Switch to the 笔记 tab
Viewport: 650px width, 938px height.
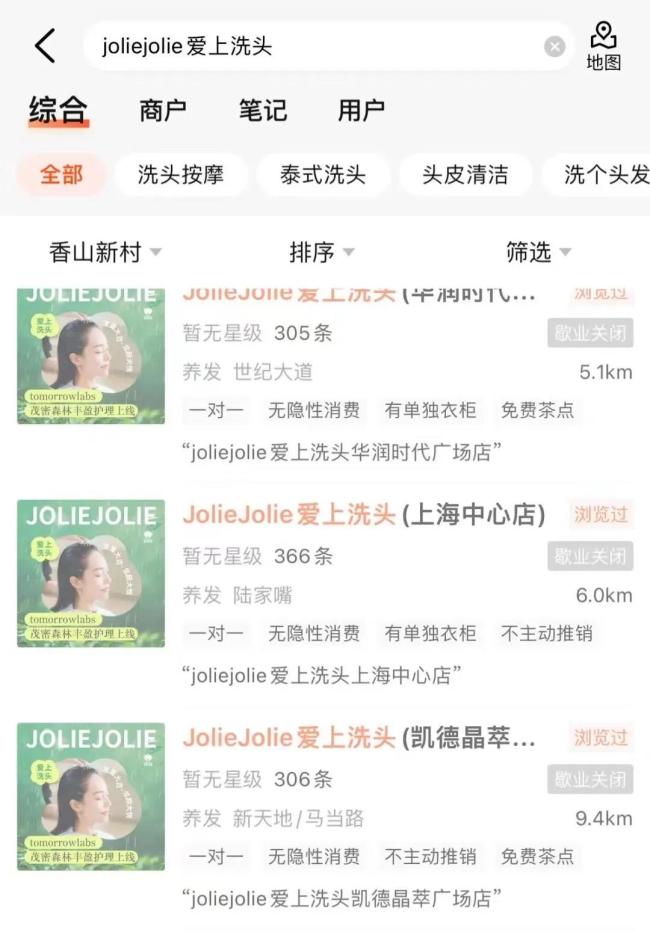pos(262,110)
